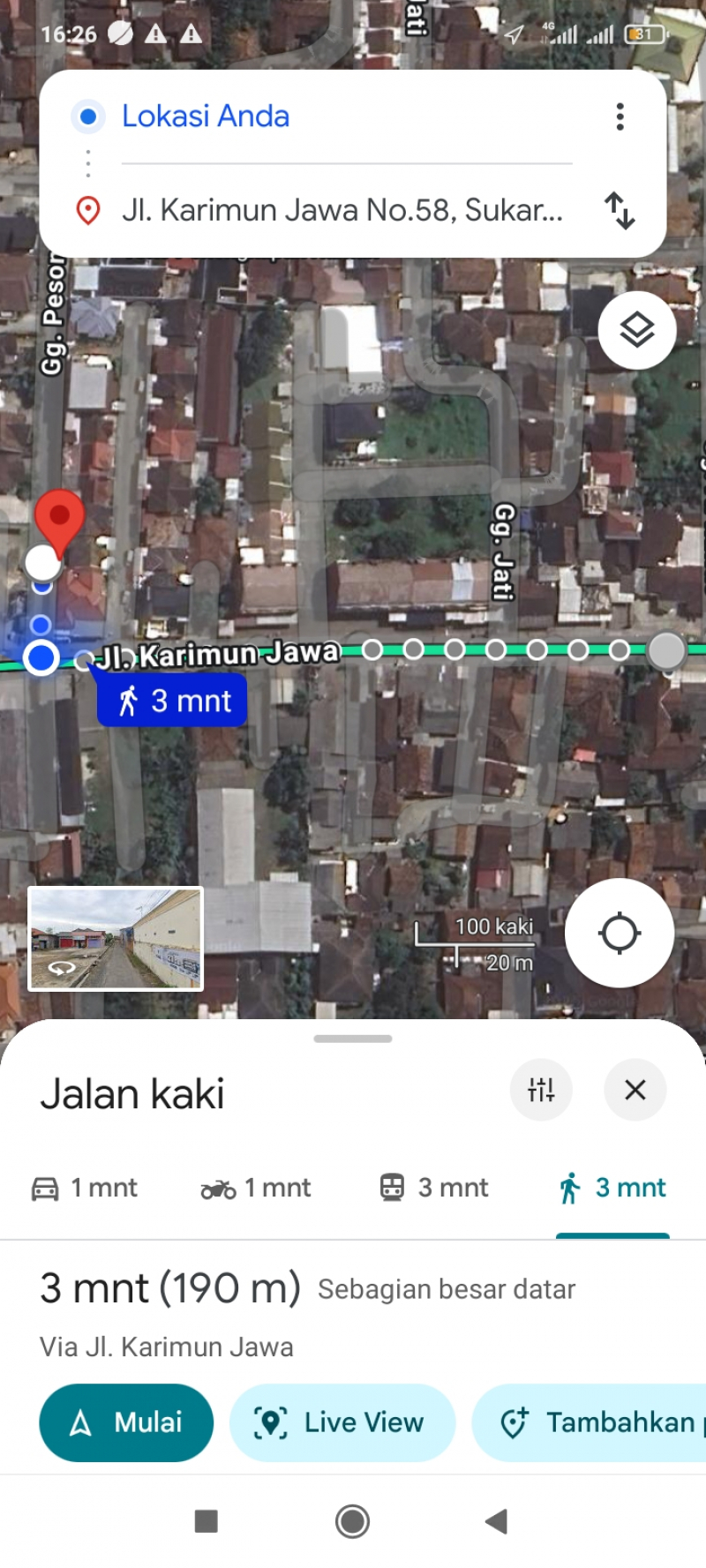
Task: Go to the system home screen
Action: click(352, 1520)
